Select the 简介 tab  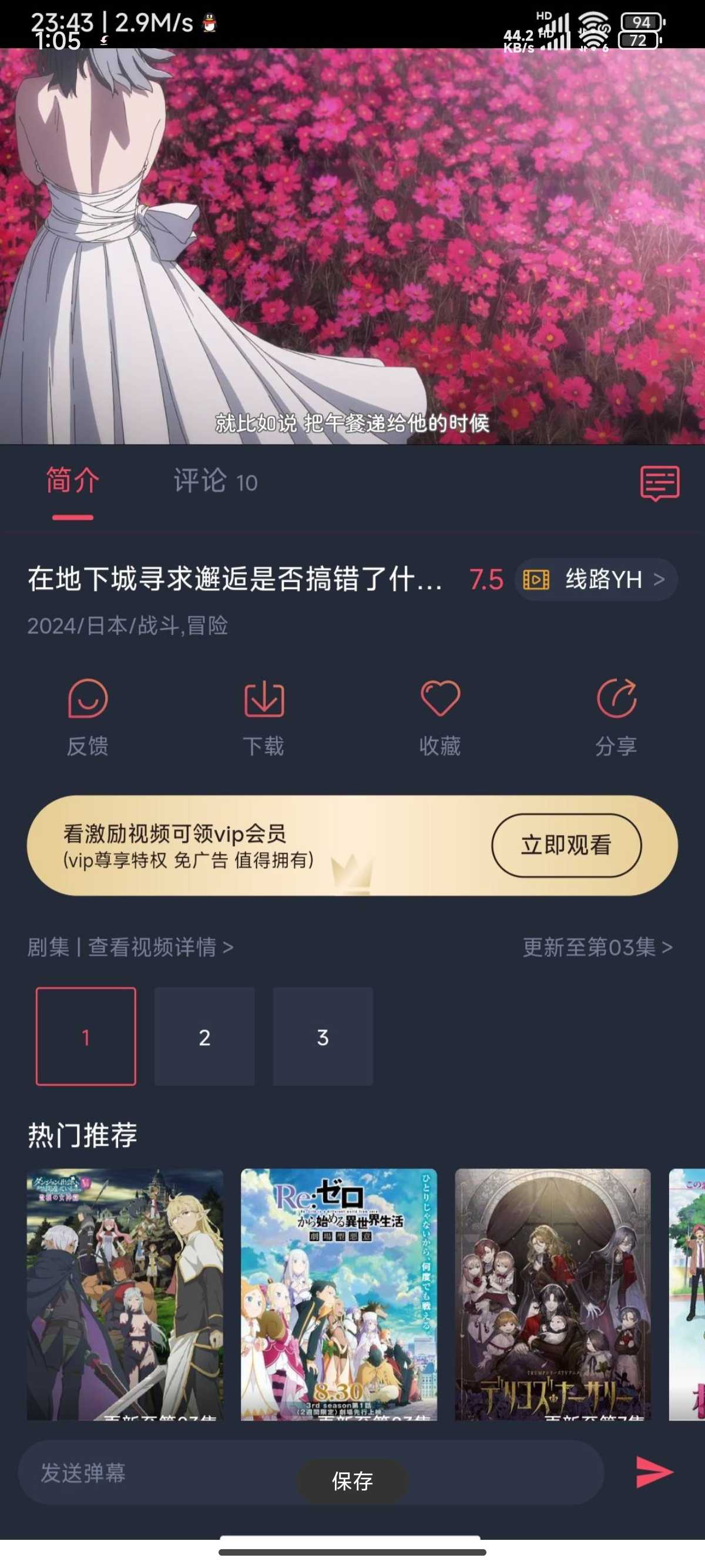72,481
